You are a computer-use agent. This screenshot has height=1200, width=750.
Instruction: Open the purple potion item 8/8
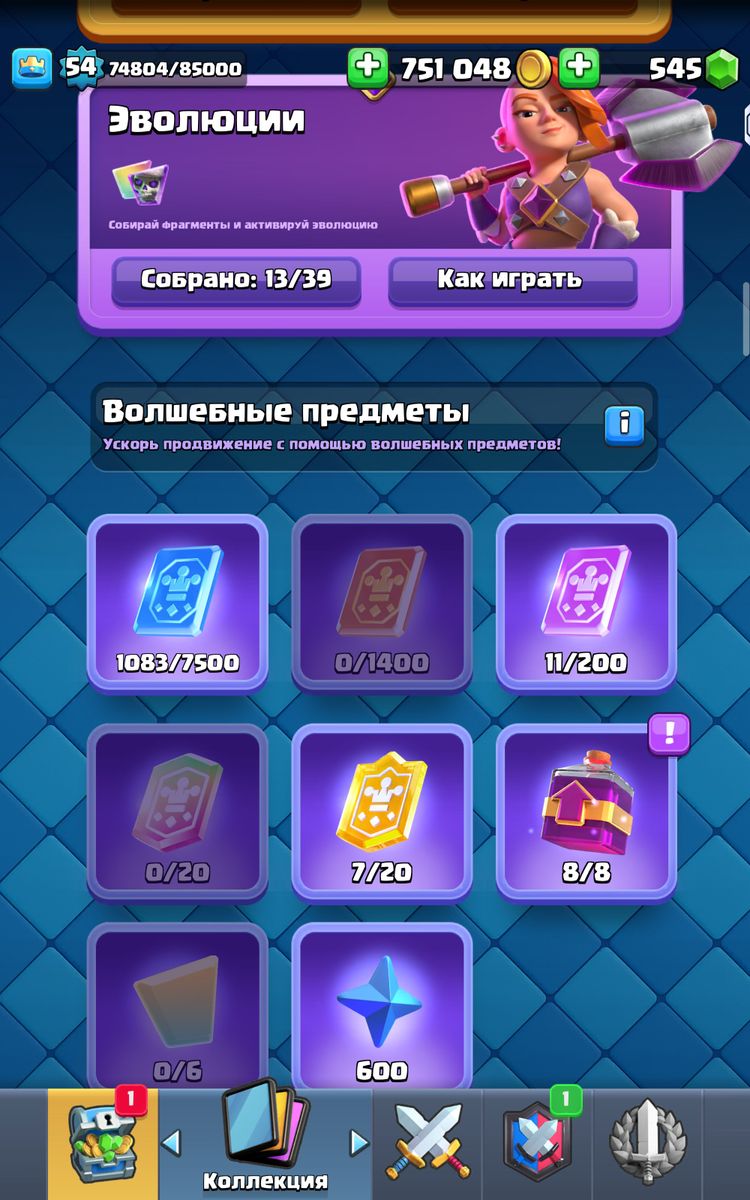(x=586, y=811)
